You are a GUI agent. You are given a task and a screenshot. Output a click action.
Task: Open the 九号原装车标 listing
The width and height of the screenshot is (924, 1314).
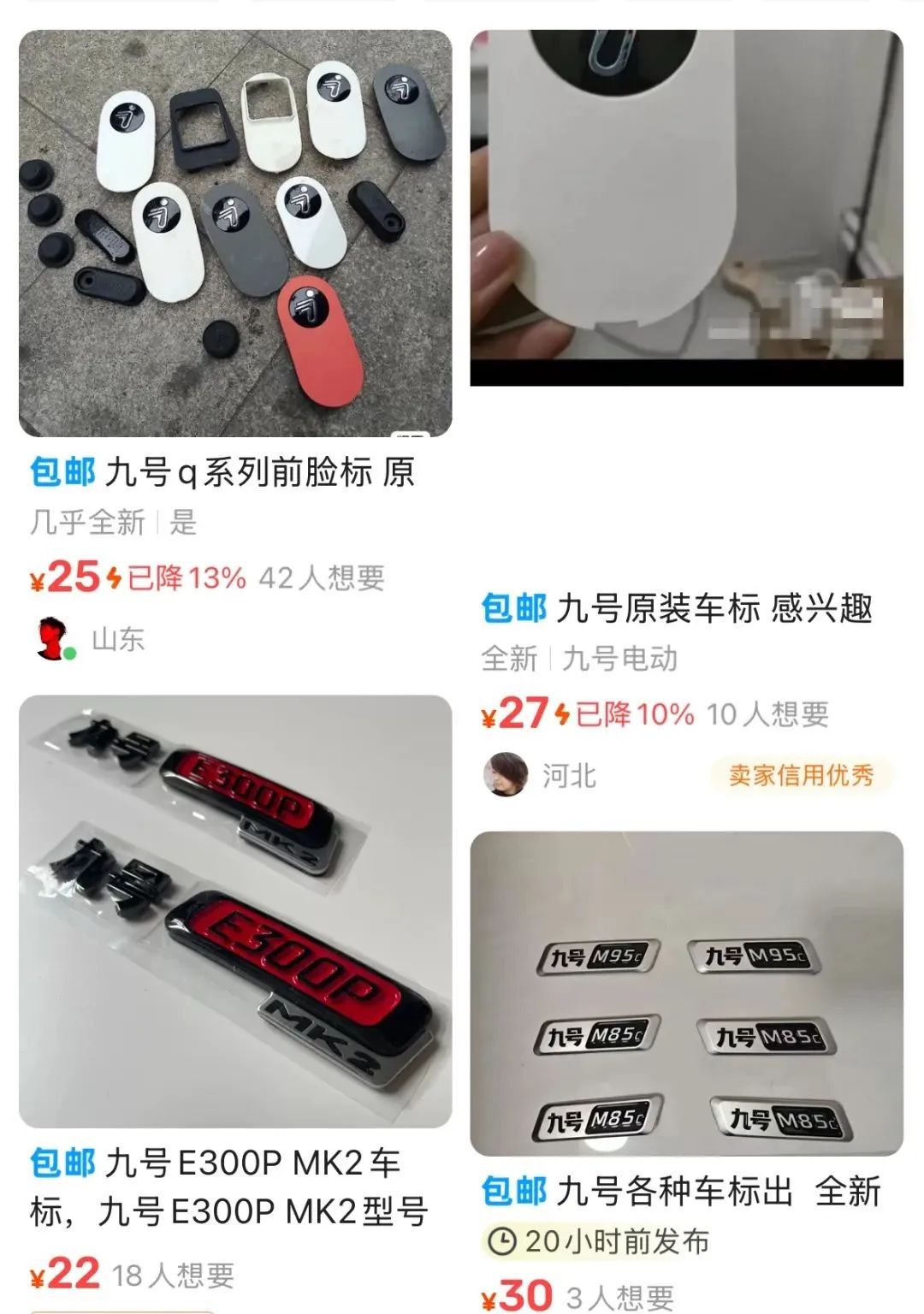(x=686, y=208)
